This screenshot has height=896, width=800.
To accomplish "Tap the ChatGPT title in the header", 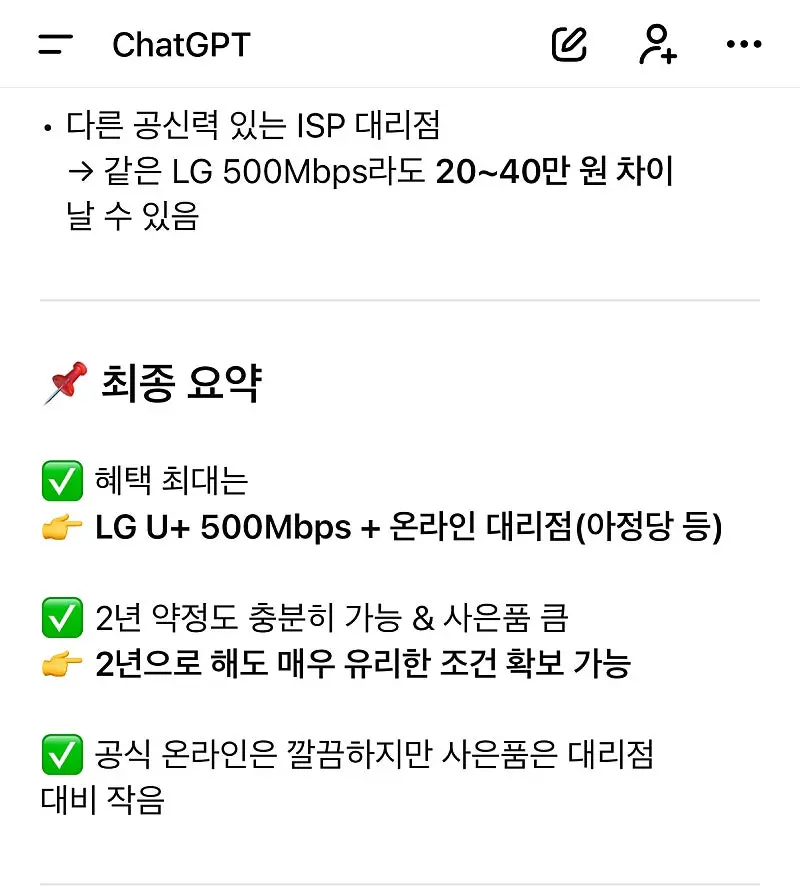I will click(181, 45).
